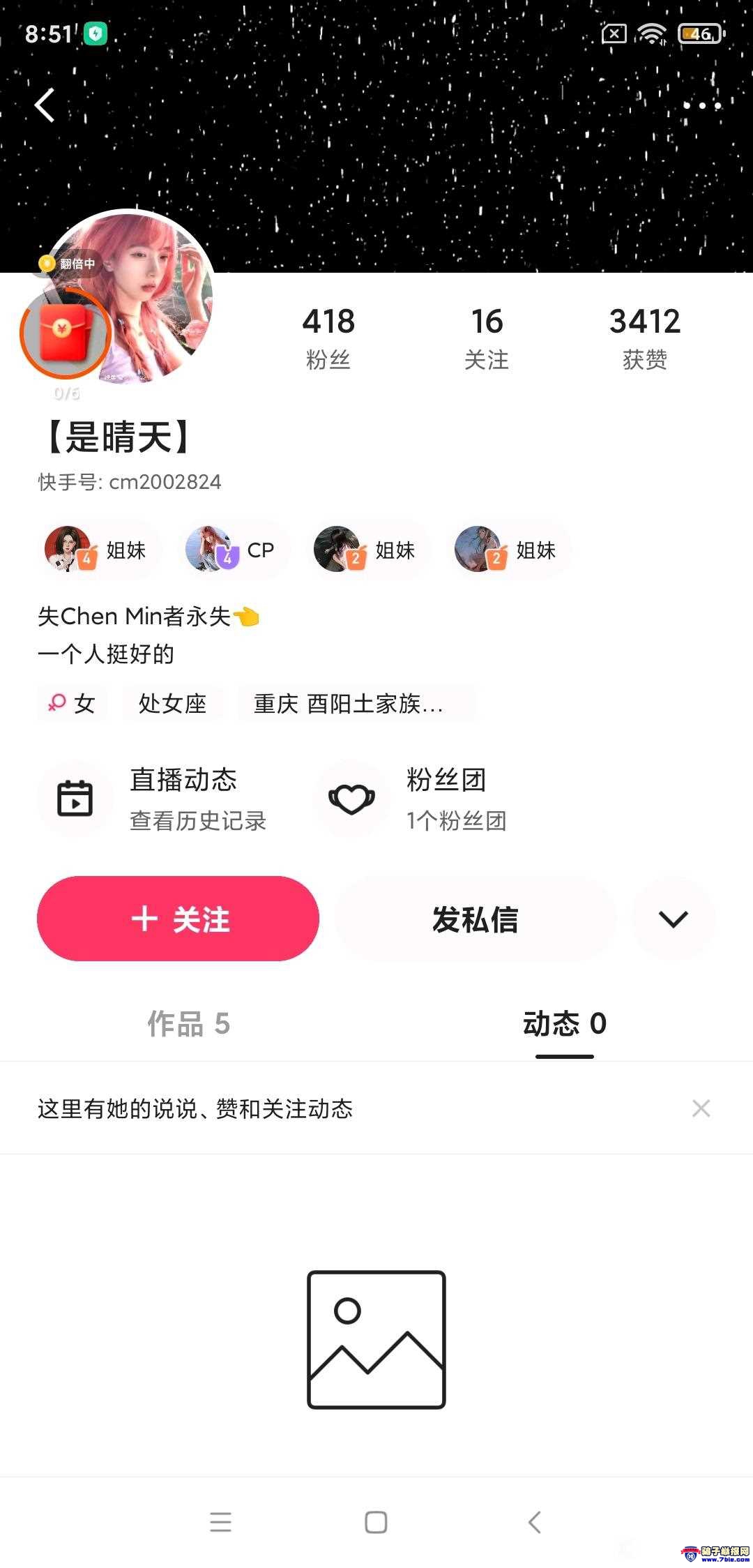
Task: Select the 动态 0 tab
Action: click(565, 1024)
